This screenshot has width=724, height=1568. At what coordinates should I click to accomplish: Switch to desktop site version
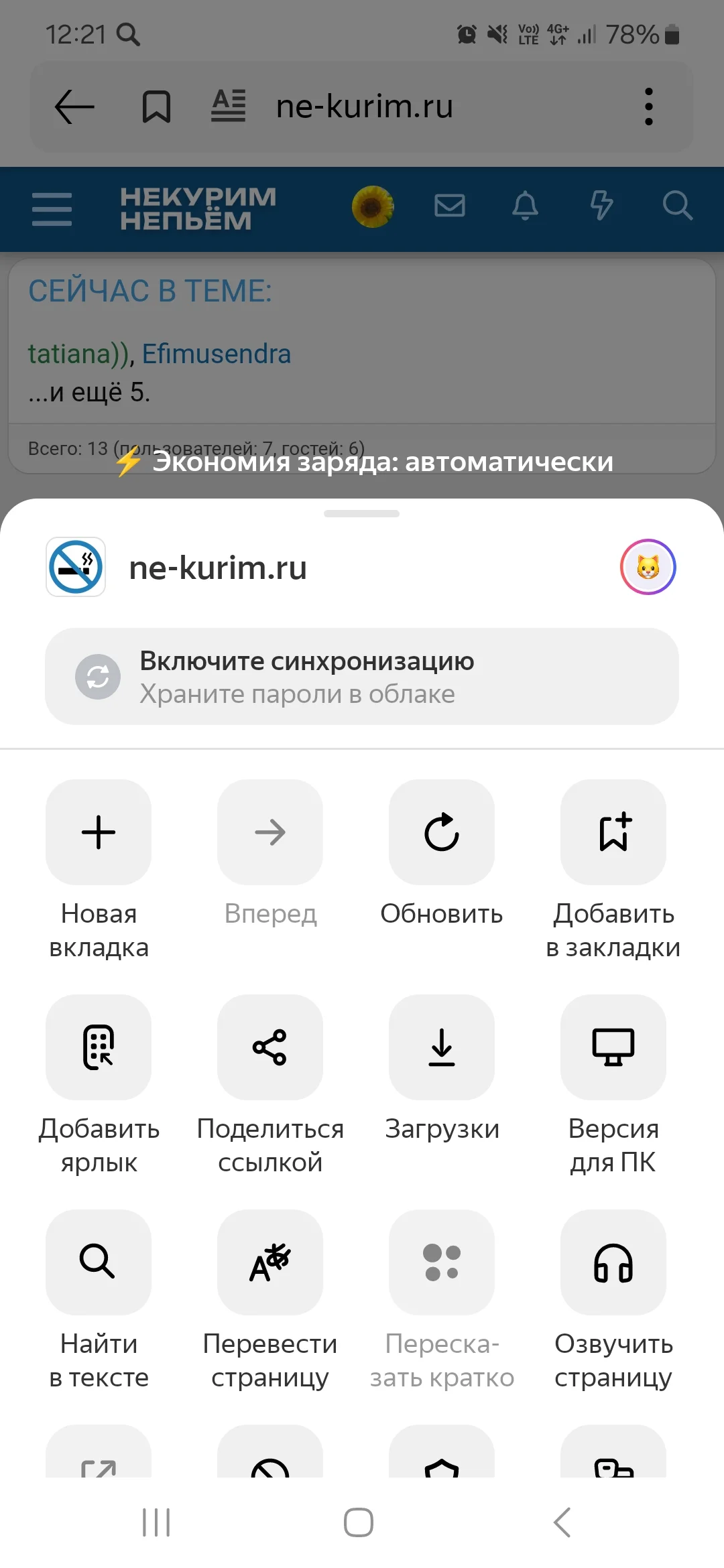(x=613, y=1048)
